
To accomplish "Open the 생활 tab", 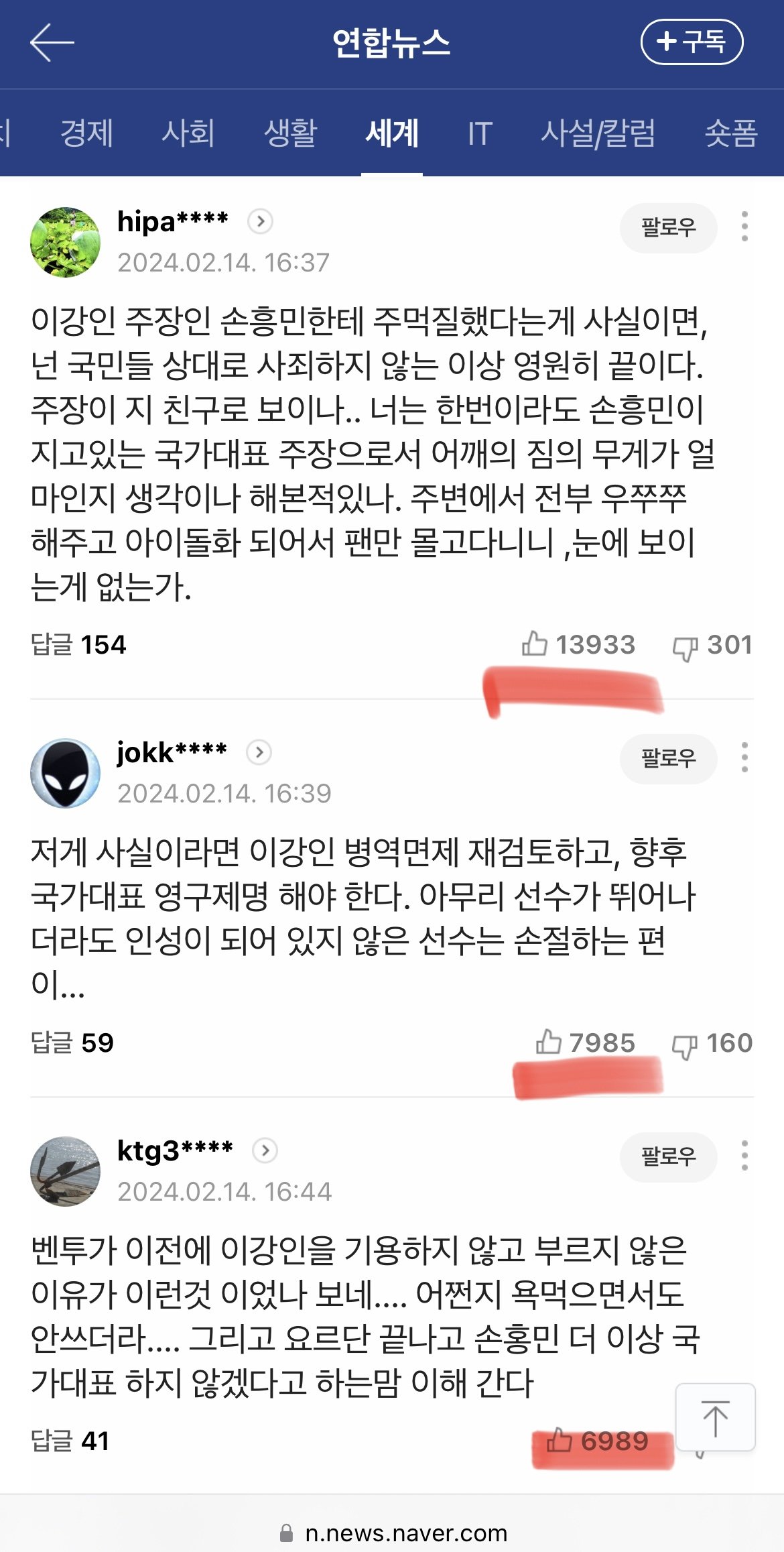I will coord(290,133).
